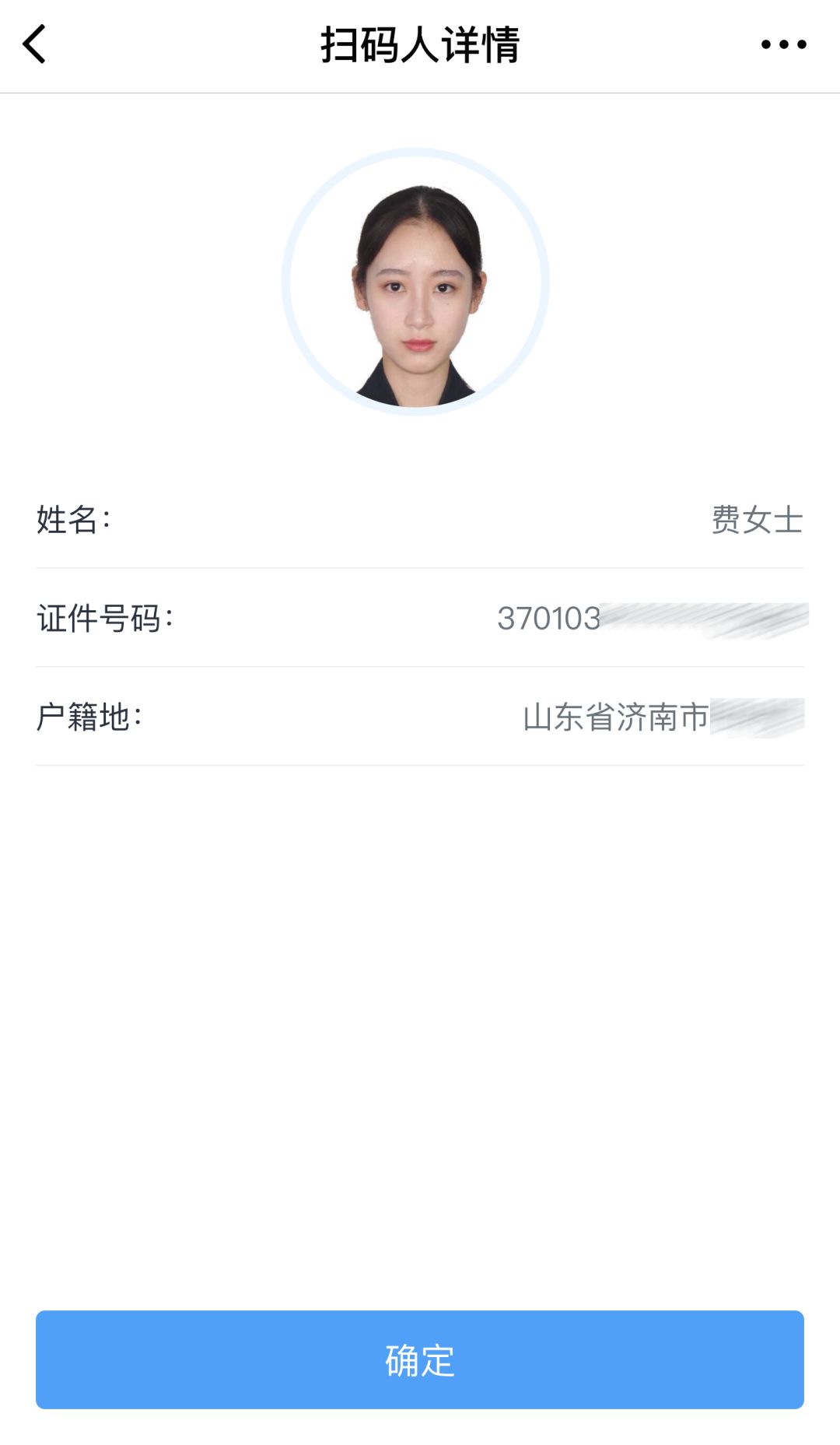The width and height of the screenshot is (840, 1445).
Task: Tap the 扫码人详情 title bar
Action: point(420,44)
